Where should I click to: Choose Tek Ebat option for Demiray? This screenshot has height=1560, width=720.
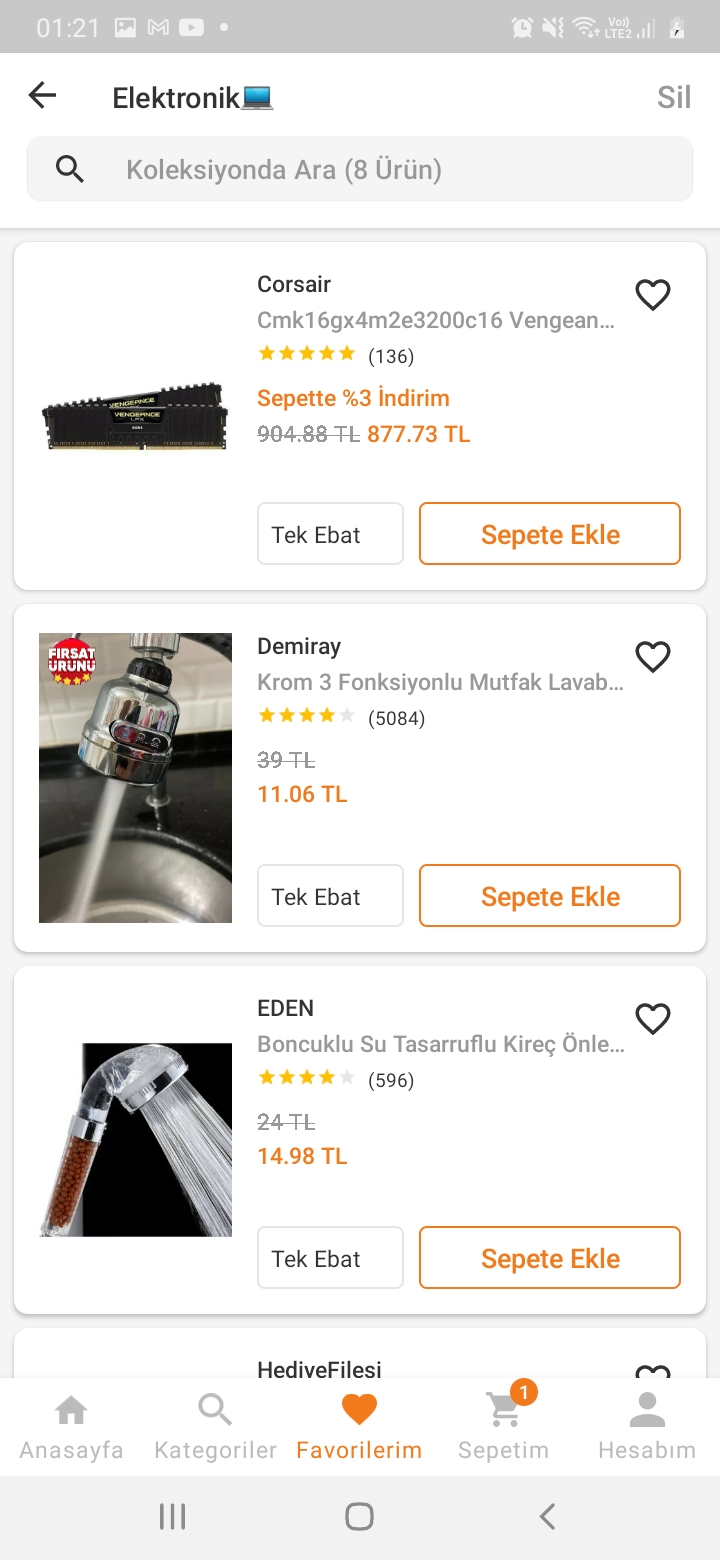(x=330, y=896)
